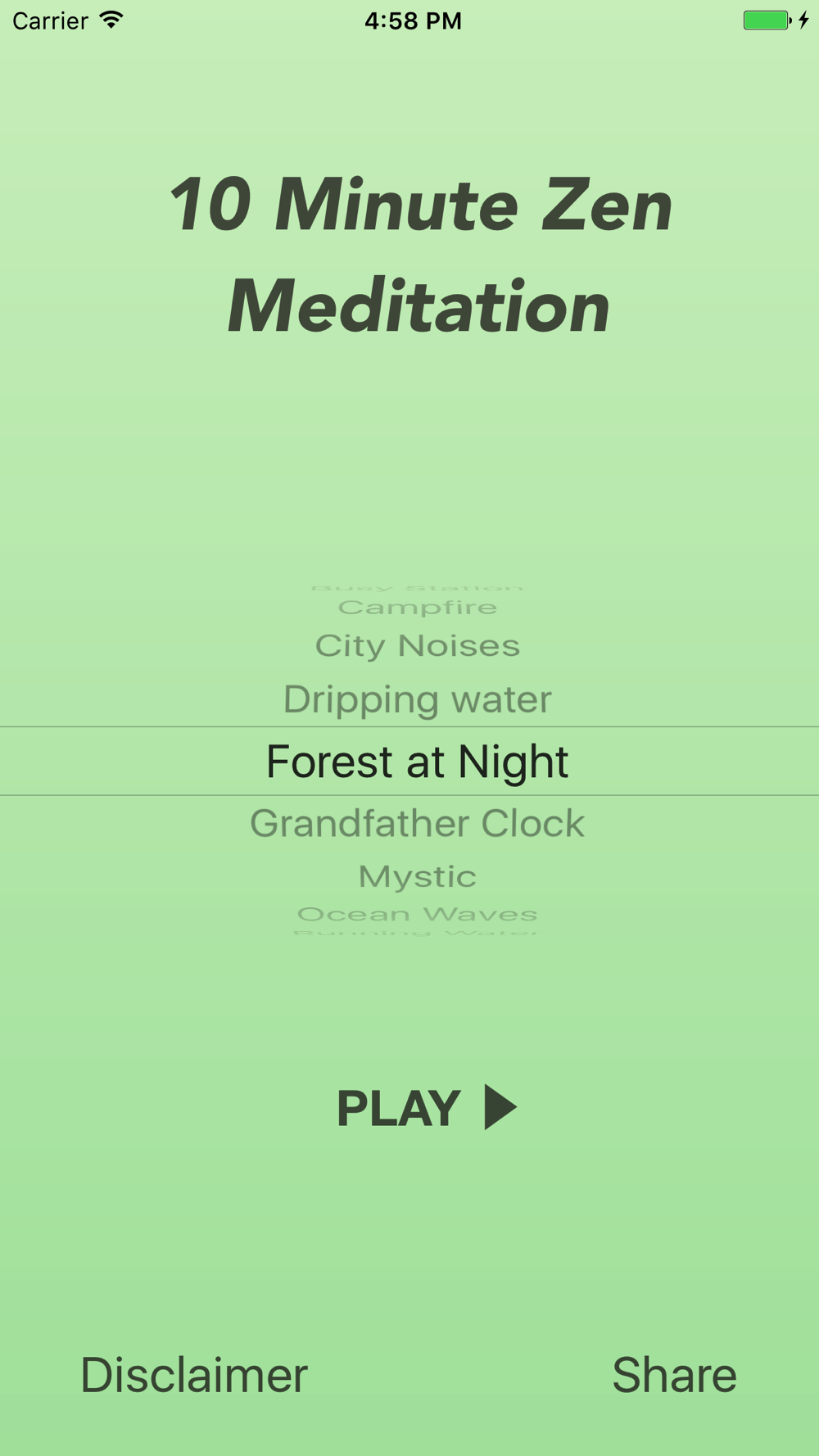Open the Disclaimer
The height and width of the screenshot is (1456, 819).
(194, 1375)
